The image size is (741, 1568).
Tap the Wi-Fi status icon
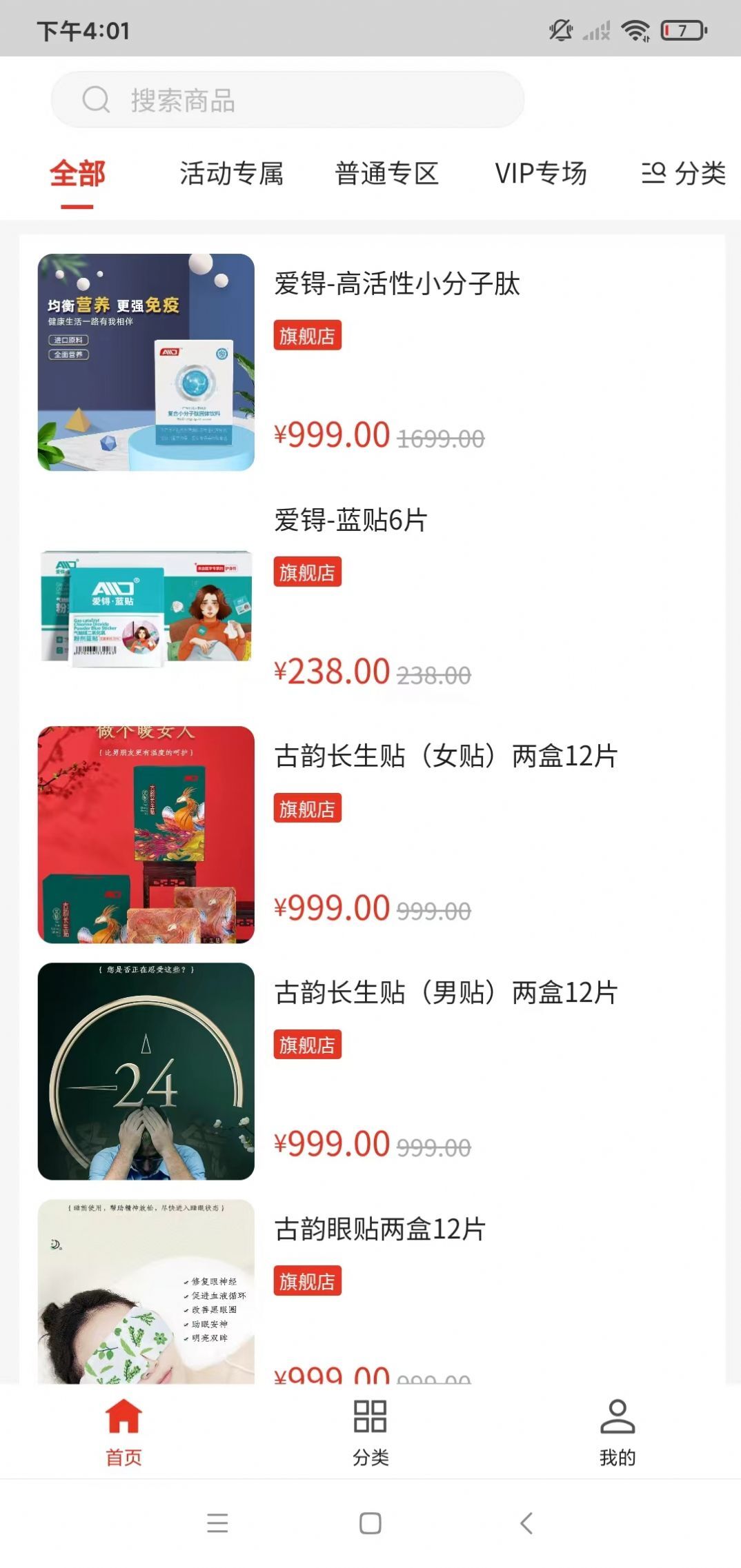pos(636,30)
